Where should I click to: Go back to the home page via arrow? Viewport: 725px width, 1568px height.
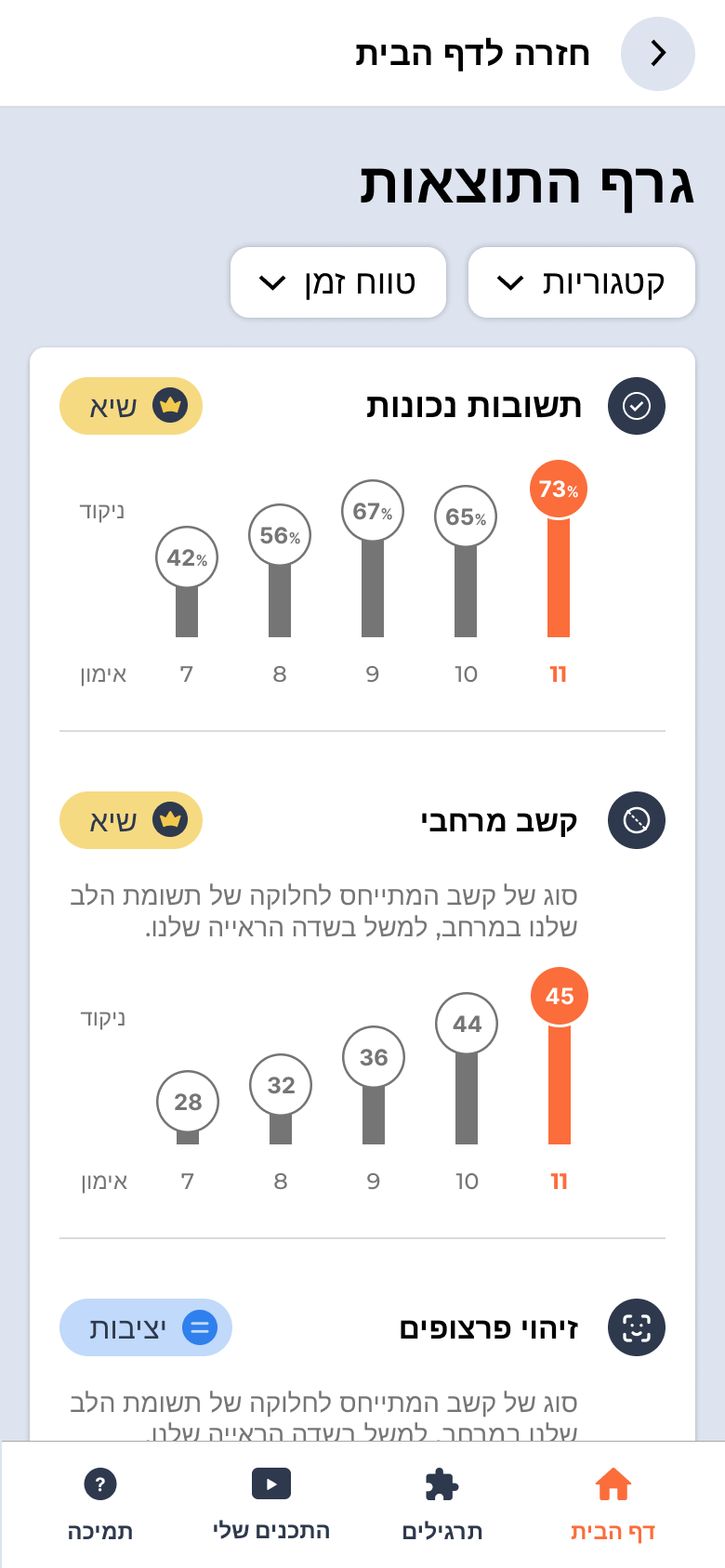click(657, 54)
